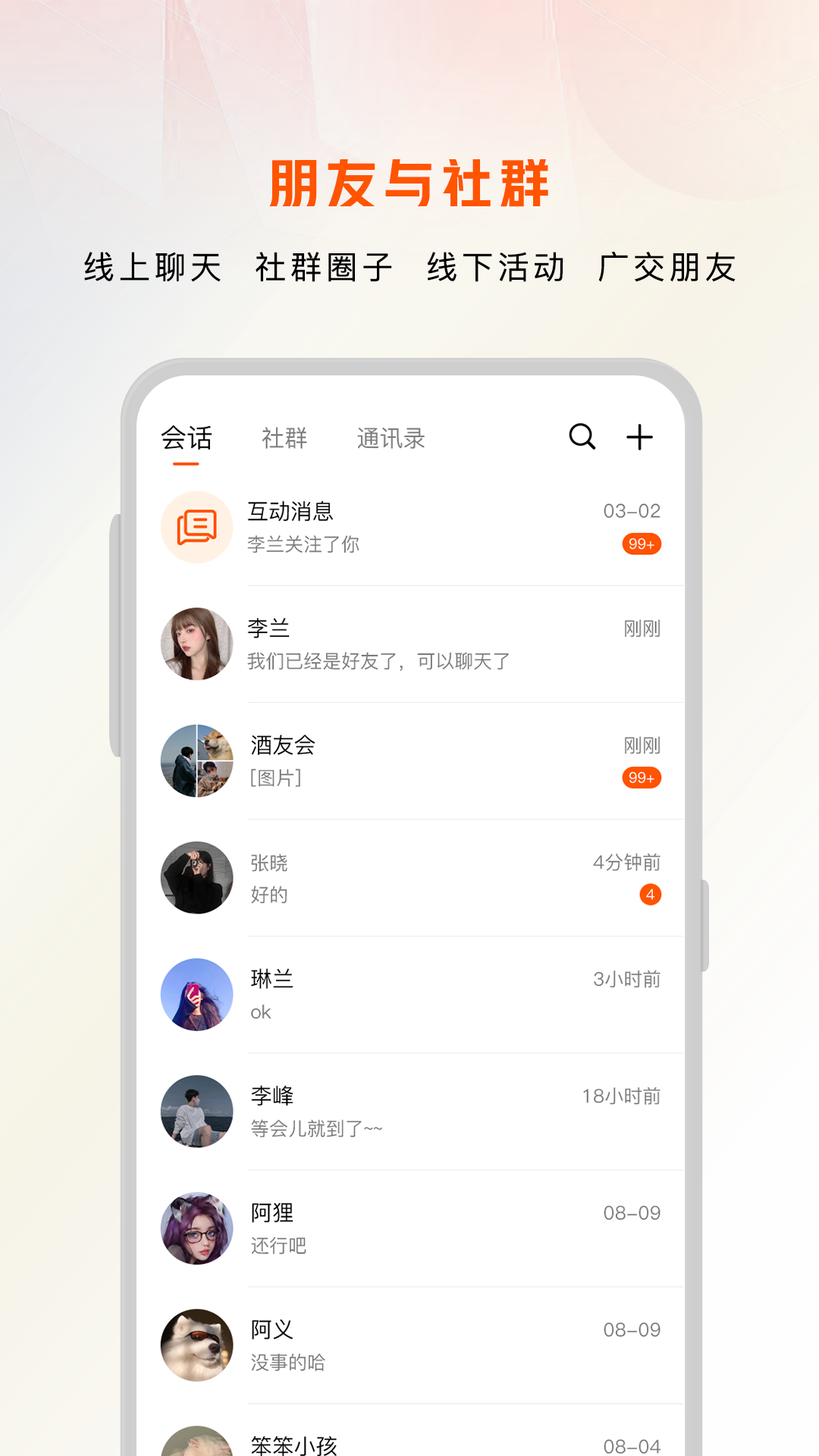Open the 互动消息 notification icon
Viewport: 819px width, 1456px height.
[196, 527]
